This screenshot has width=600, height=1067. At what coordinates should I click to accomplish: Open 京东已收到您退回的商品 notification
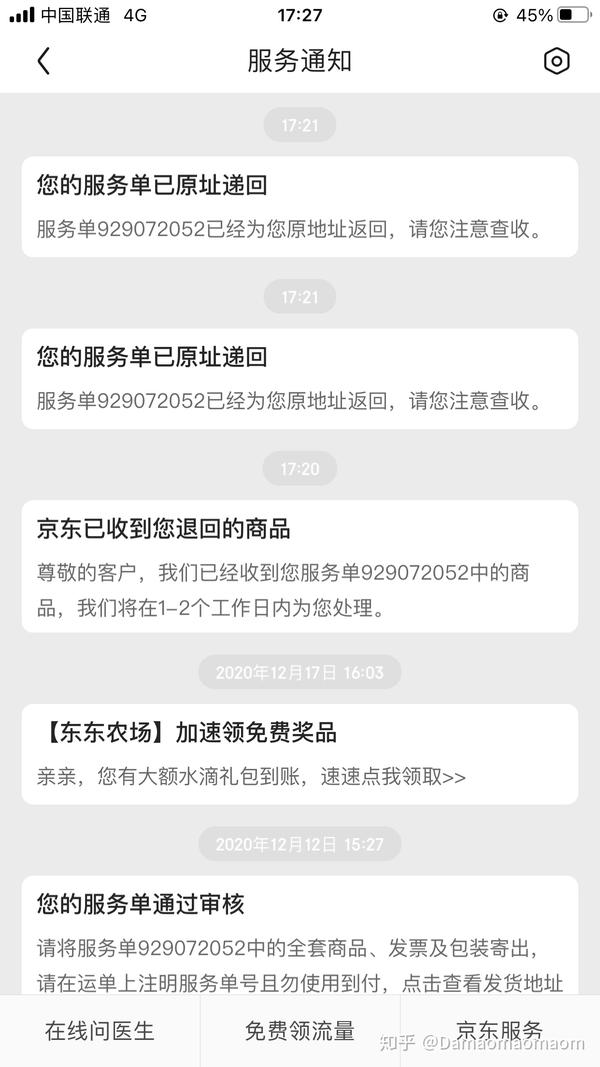299,566
